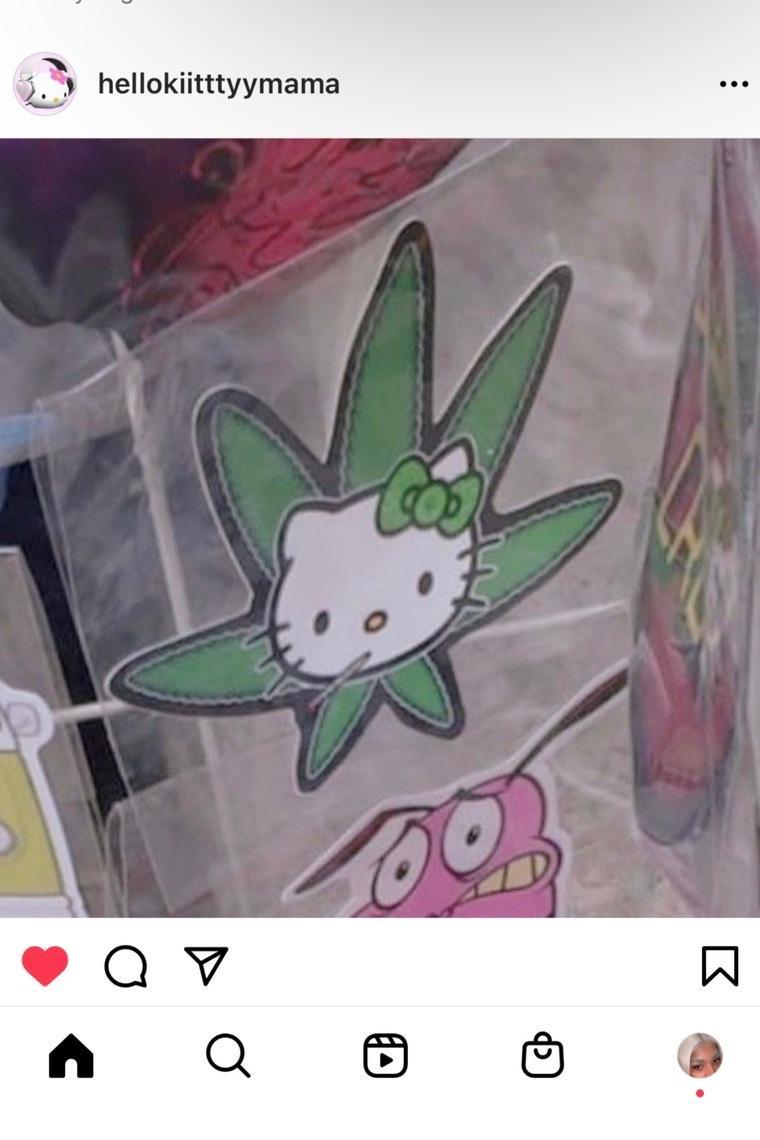The image size is (760, 1140).
Task: Open the Shop tab
Action: (542, 1055)
